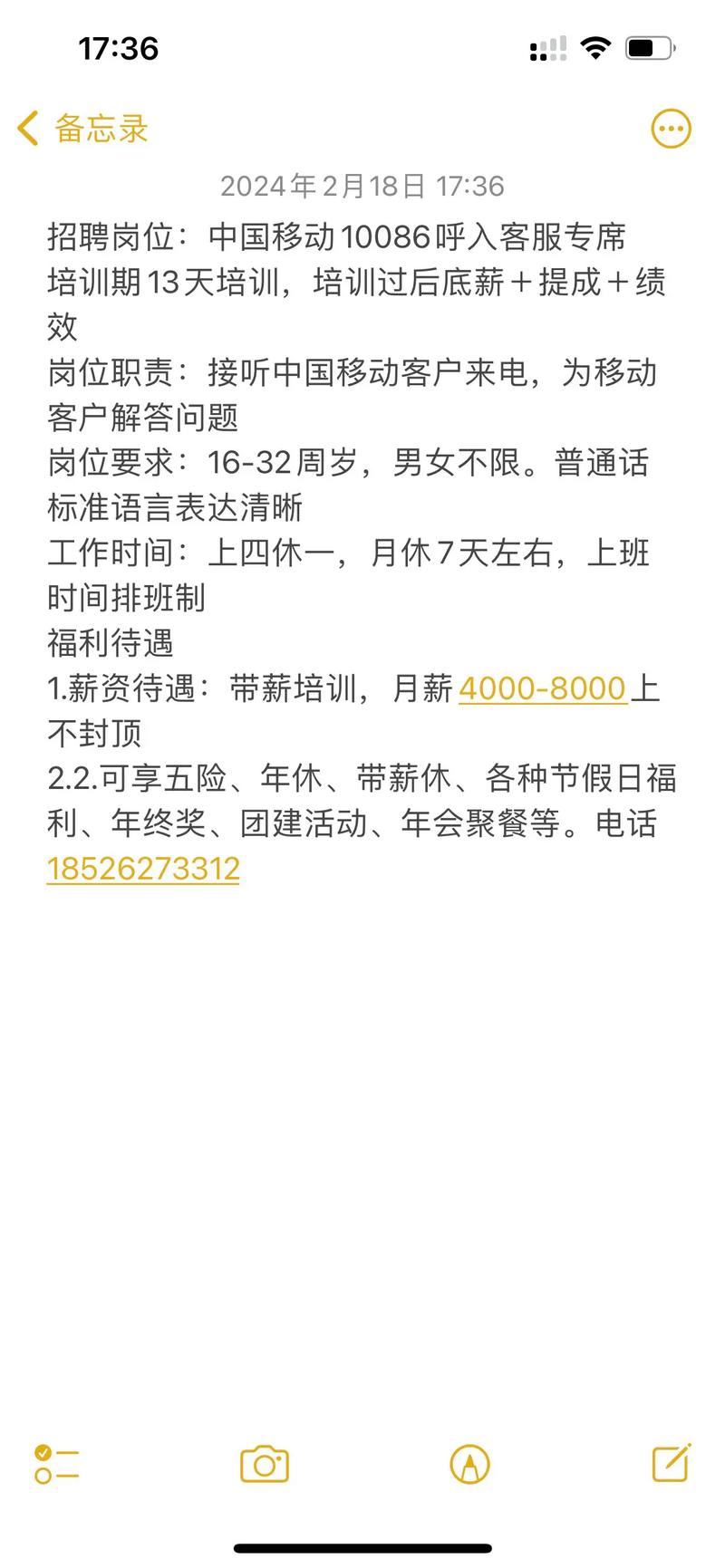The image size is (725, 1568).
Task: Tap the circle inside the more options button
Action: tap(671, 129)
